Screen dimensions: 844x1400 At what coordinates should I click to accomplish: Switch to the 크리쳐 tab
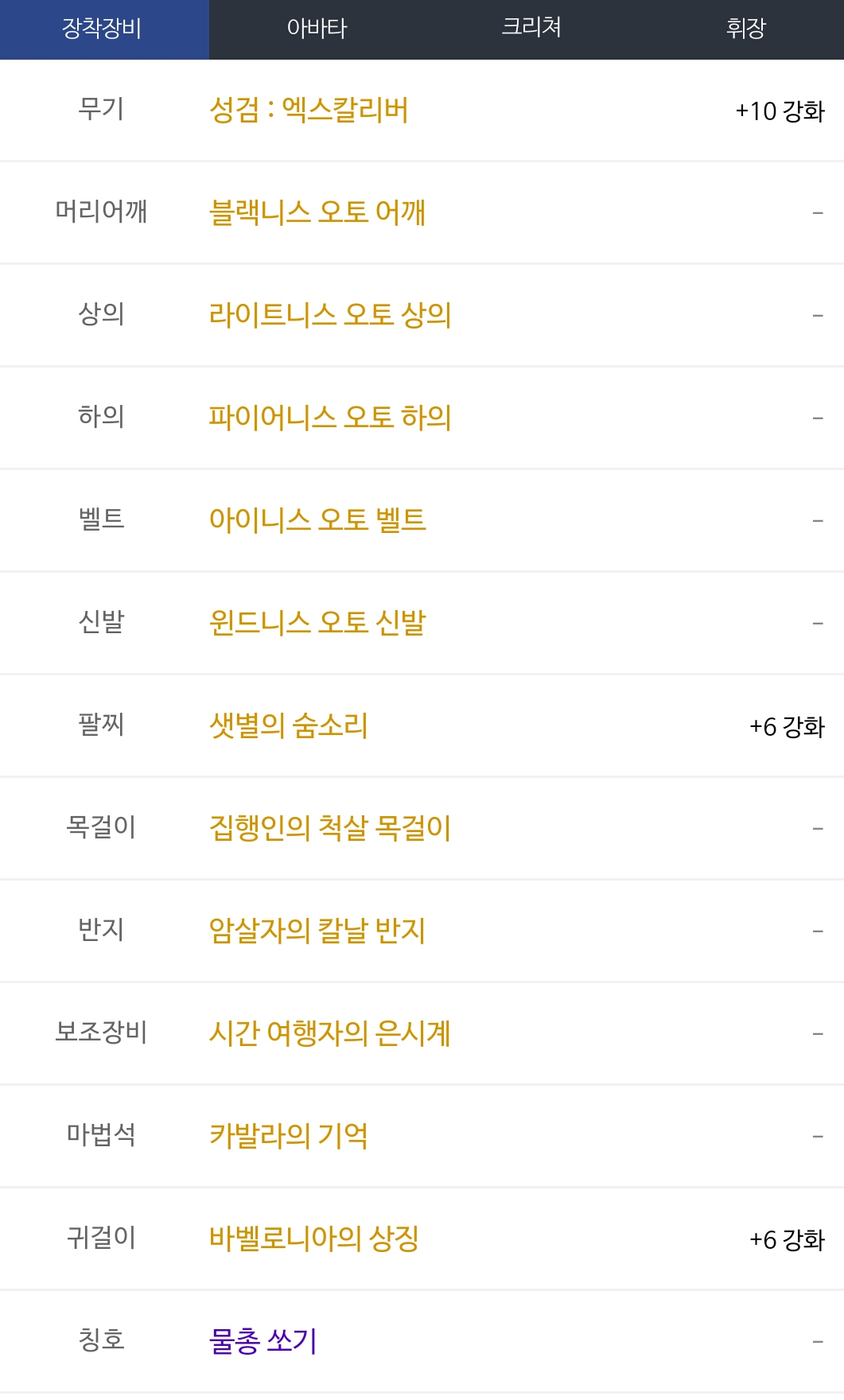531,29
